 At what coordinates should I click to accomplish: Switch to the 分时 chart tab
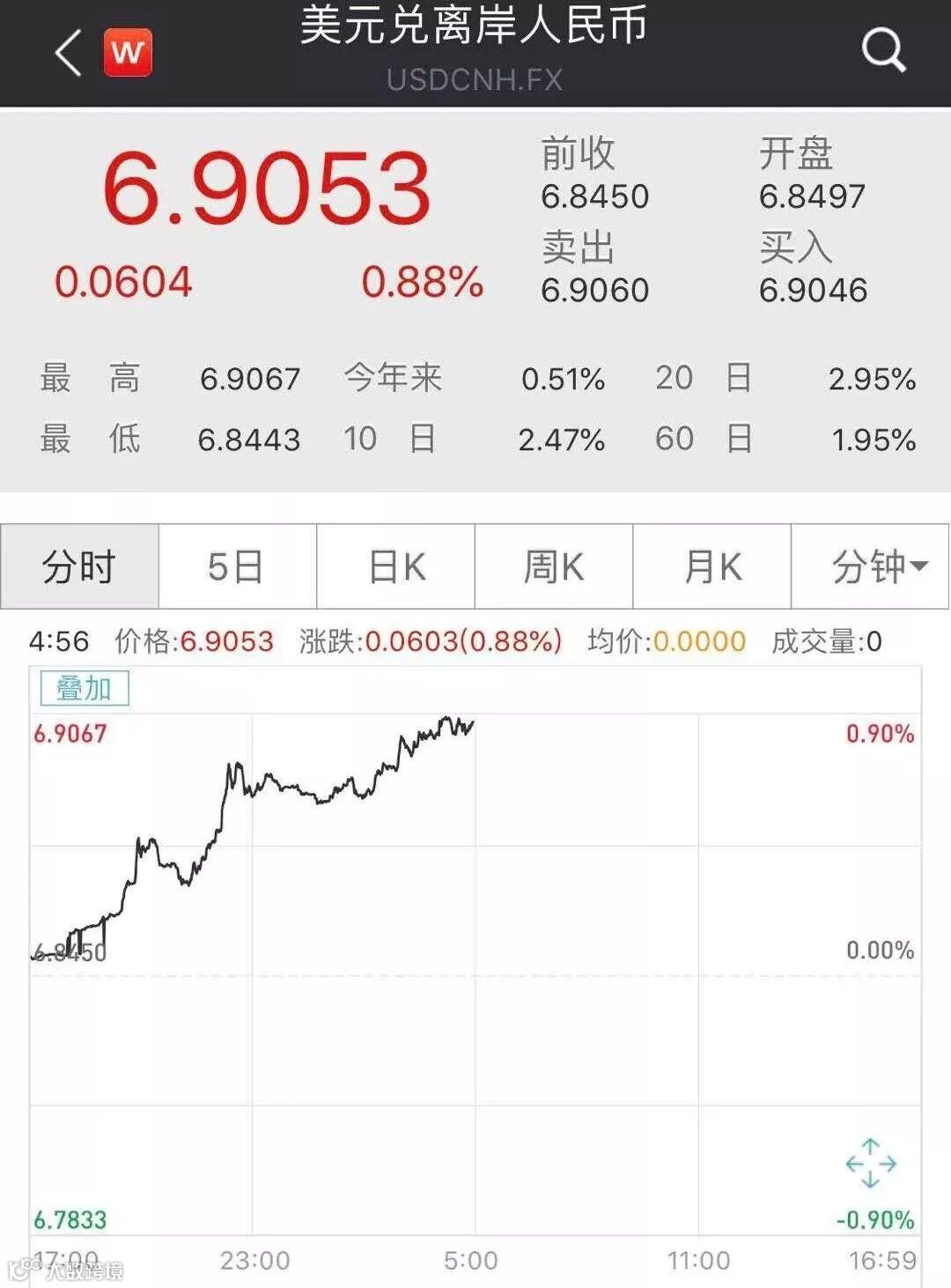tap(79, 566)
